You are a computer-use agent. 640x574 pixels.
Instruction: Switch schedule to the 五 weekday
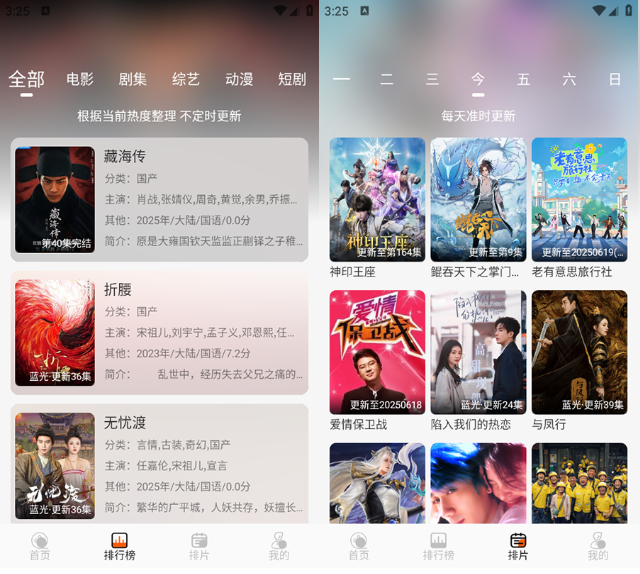coord(523,79)
